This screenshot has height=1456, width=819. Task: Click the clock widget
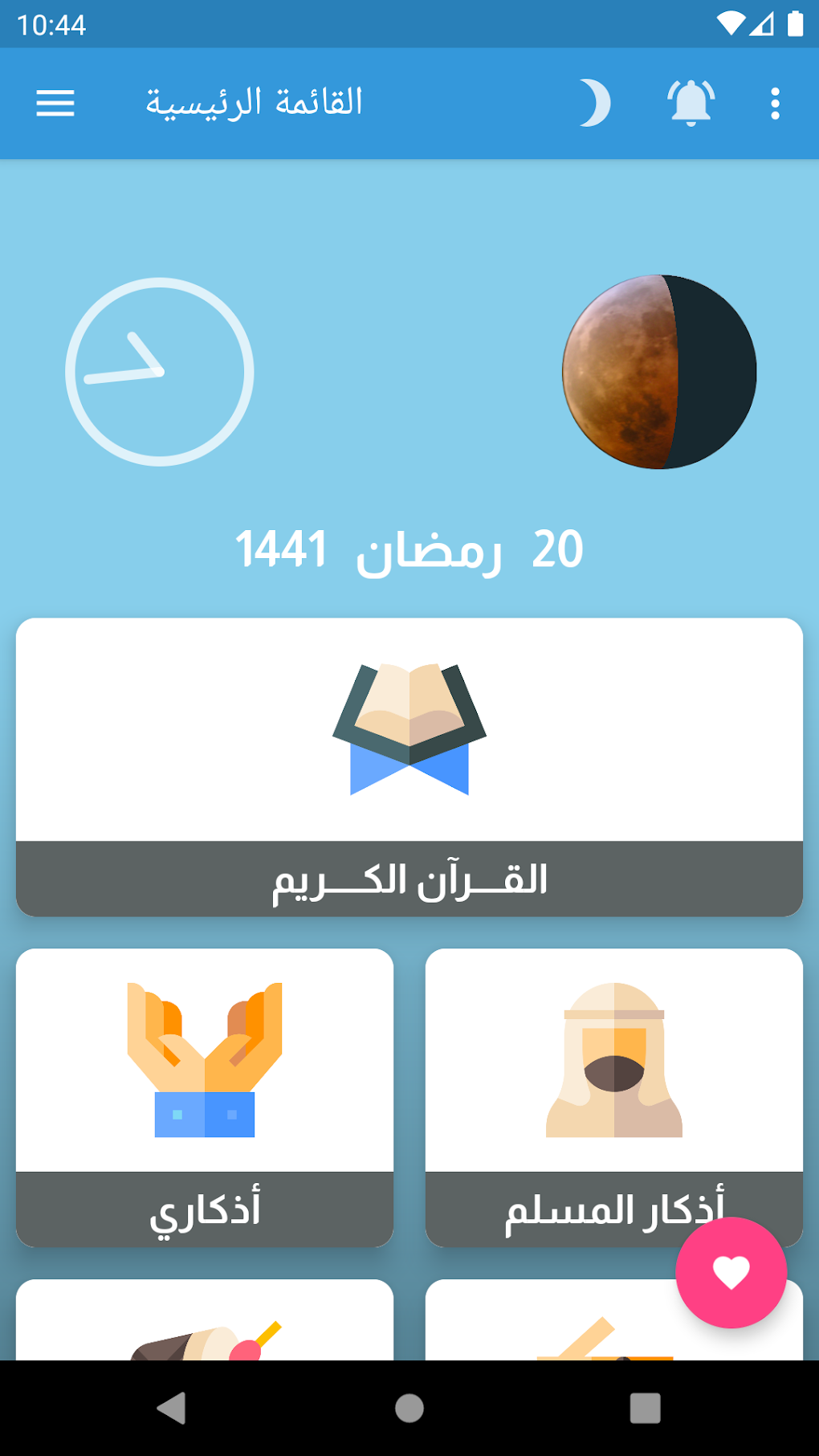161,369
